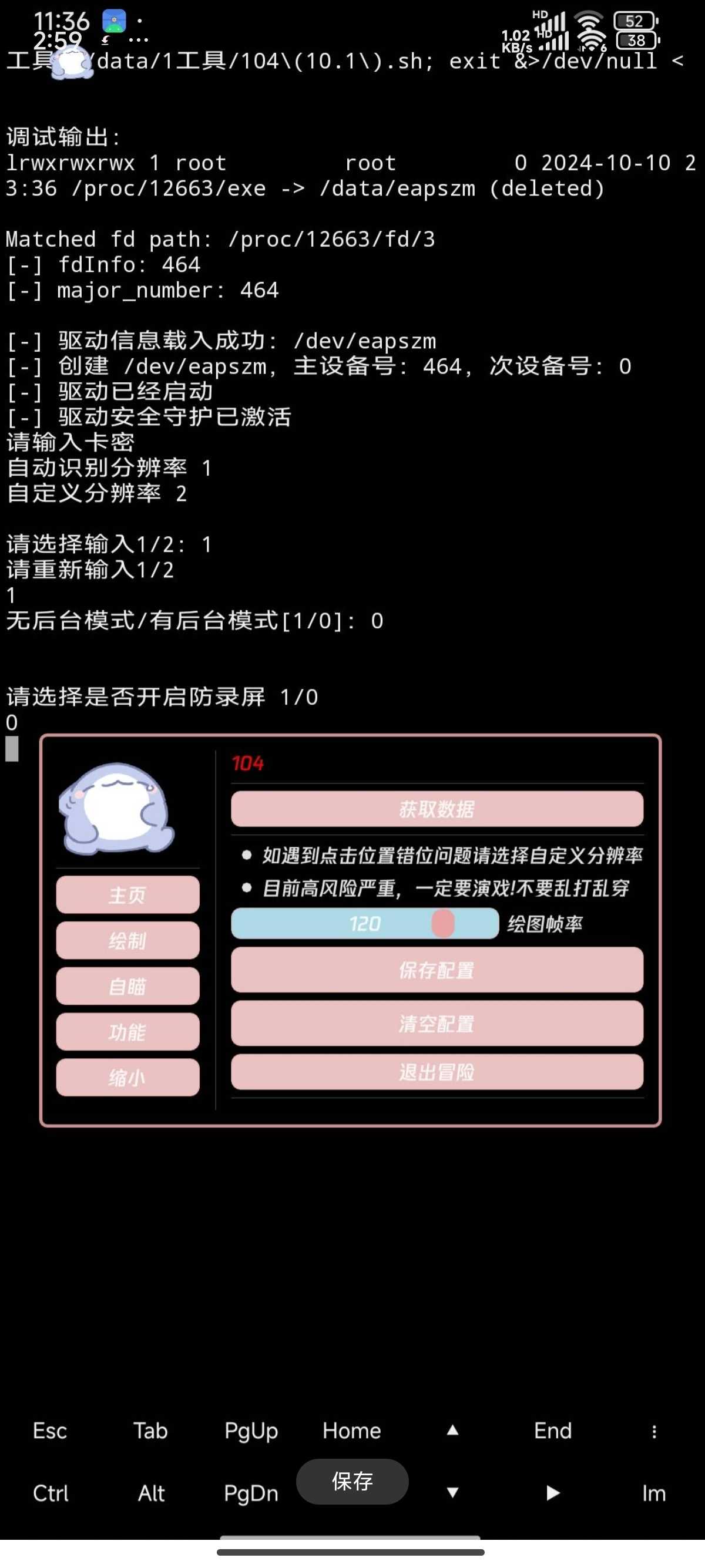Switch to the 主页 tab
The height and width of the screenshot is (1568, 705).
click(x=127, y=894)
